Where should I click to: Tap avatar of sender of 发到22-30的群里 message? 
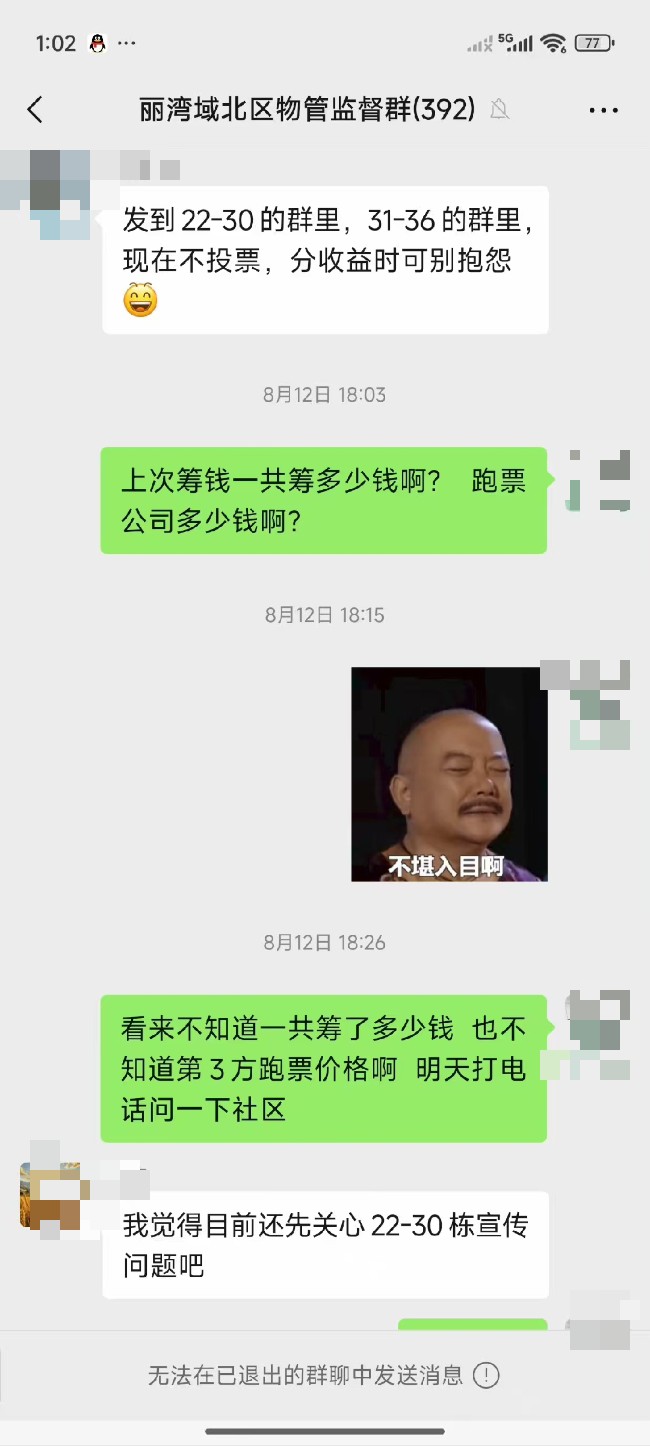(60, 195)
